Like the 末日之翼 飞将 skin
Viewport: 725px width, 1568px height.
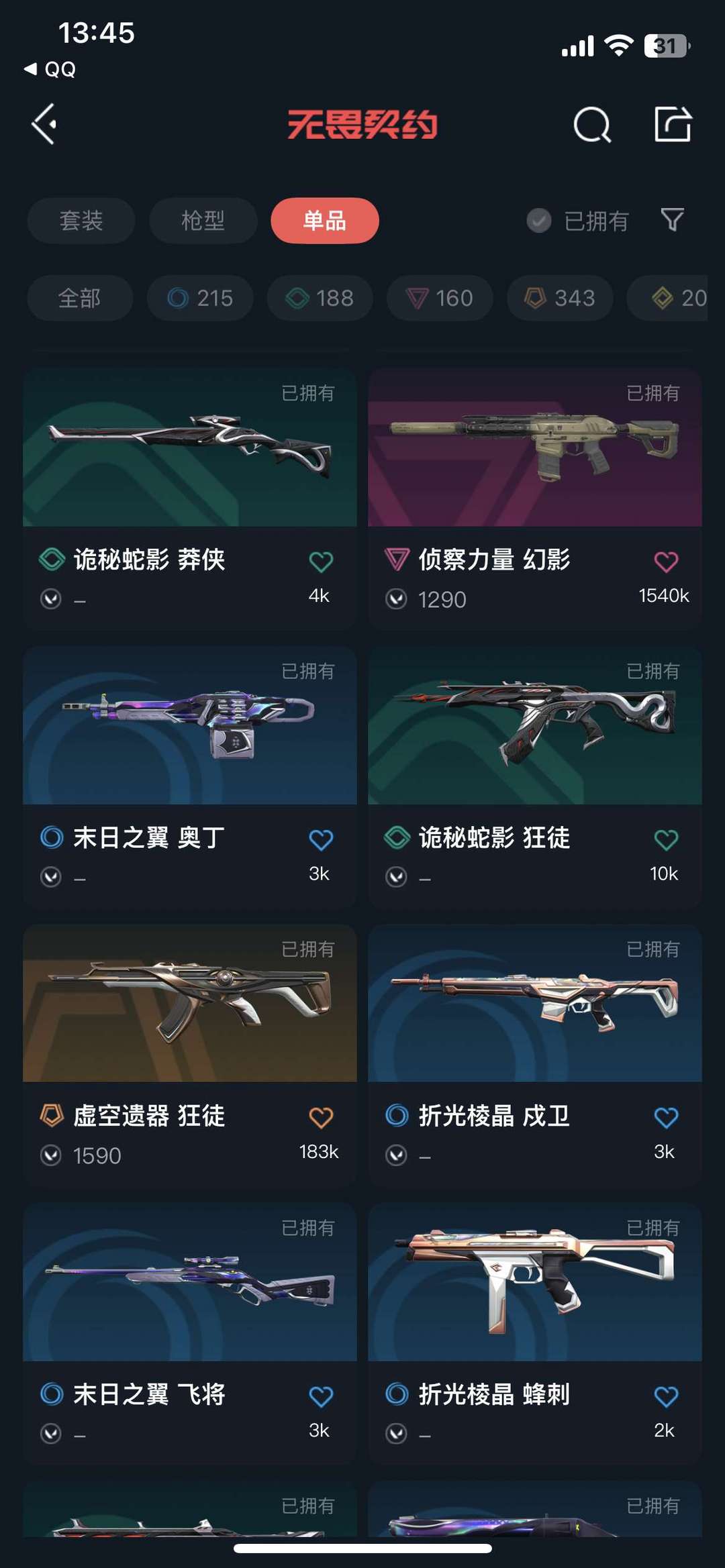[321, 1396]
